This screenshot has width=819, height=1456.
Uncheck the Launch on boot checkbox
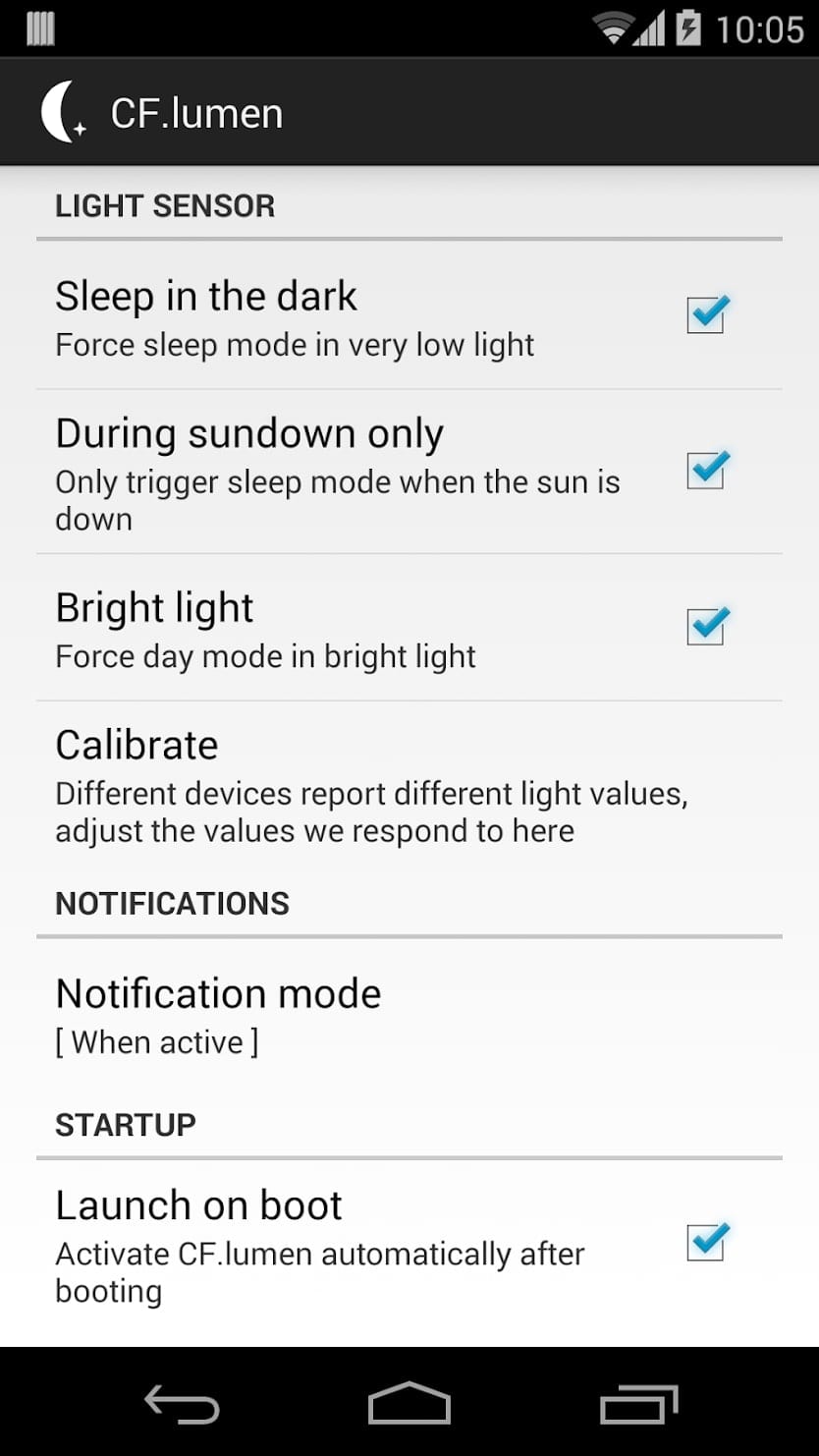coord(706,1242)
